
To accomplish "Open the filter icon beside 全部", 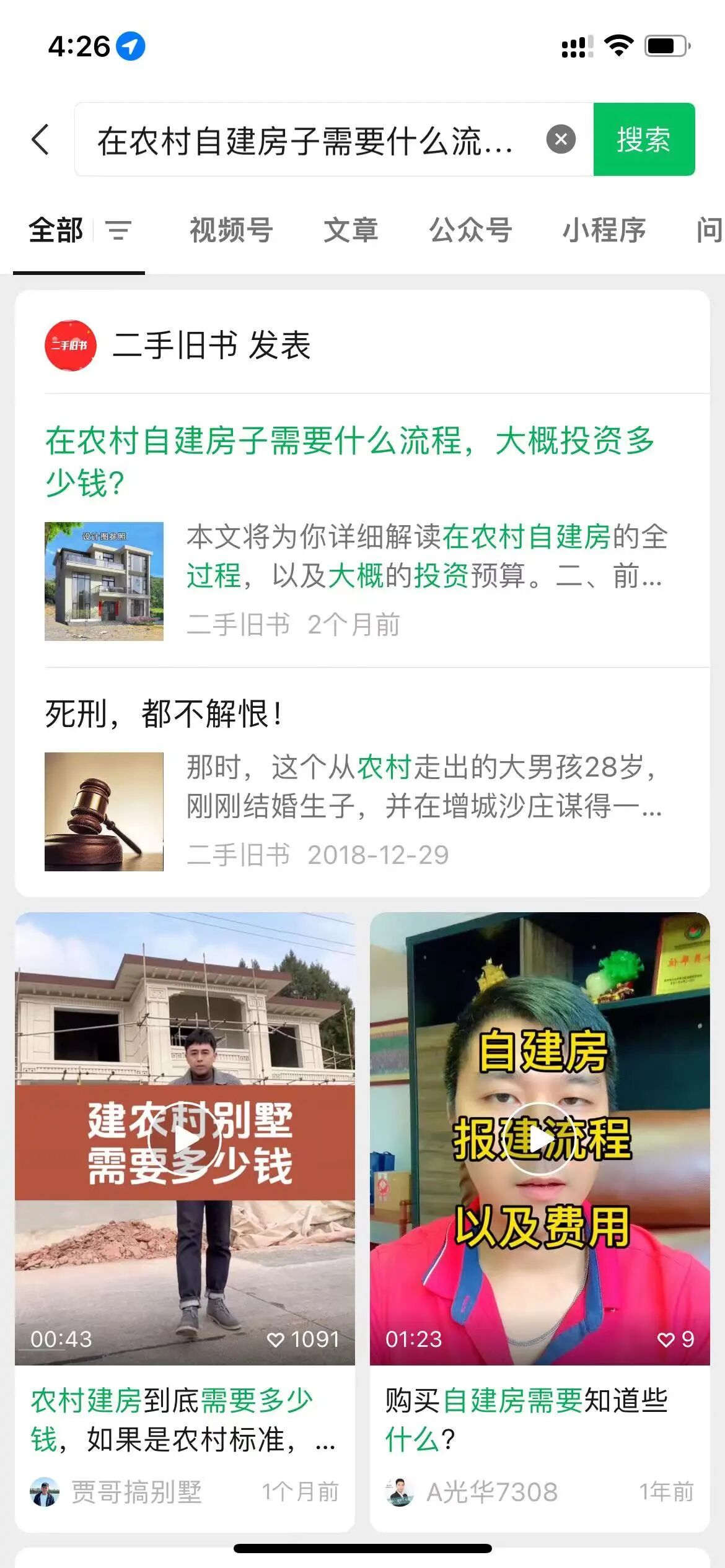I will tap(118, 230).
